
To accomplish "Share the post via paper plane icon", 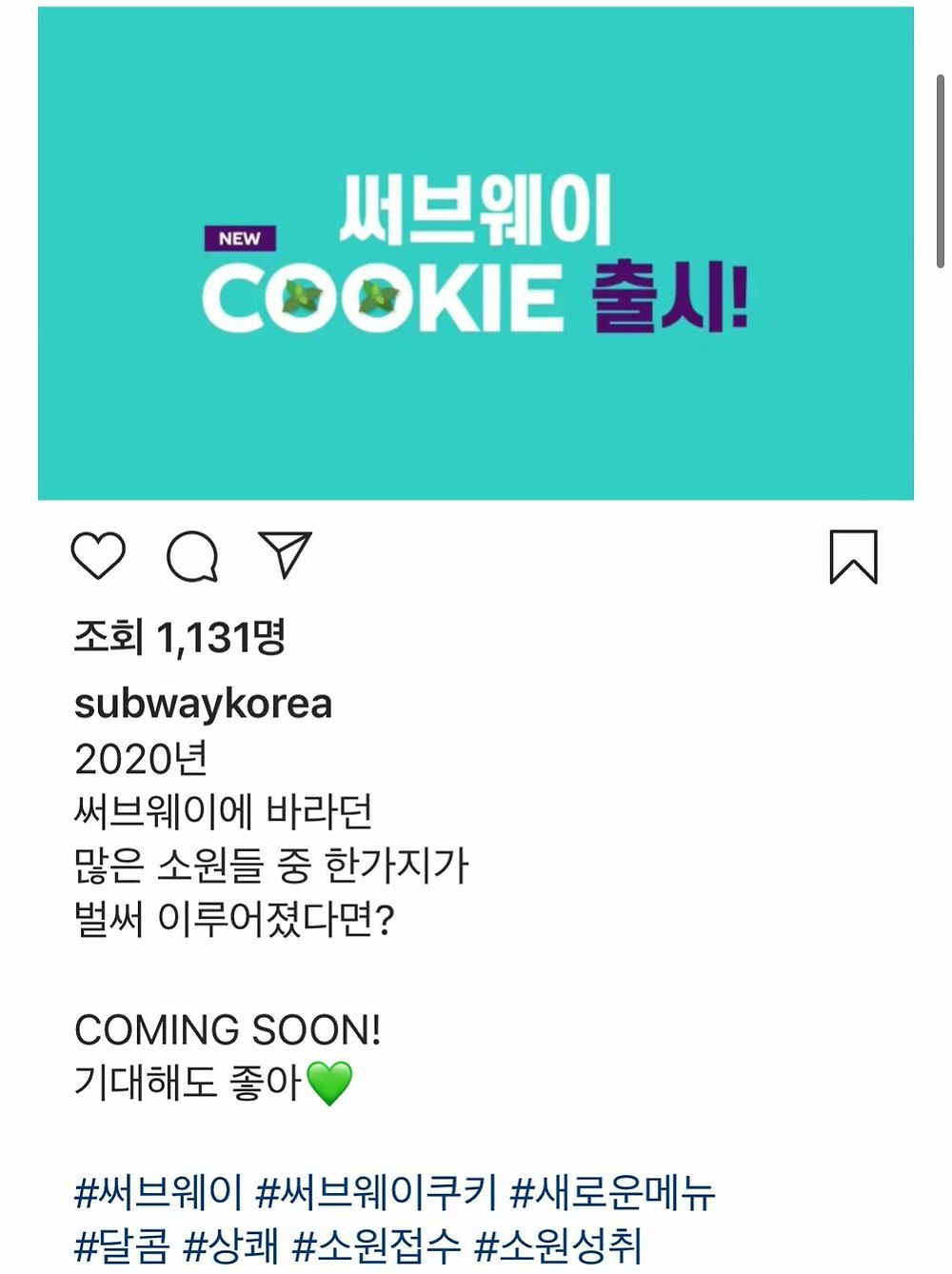I will pos(285,554).
